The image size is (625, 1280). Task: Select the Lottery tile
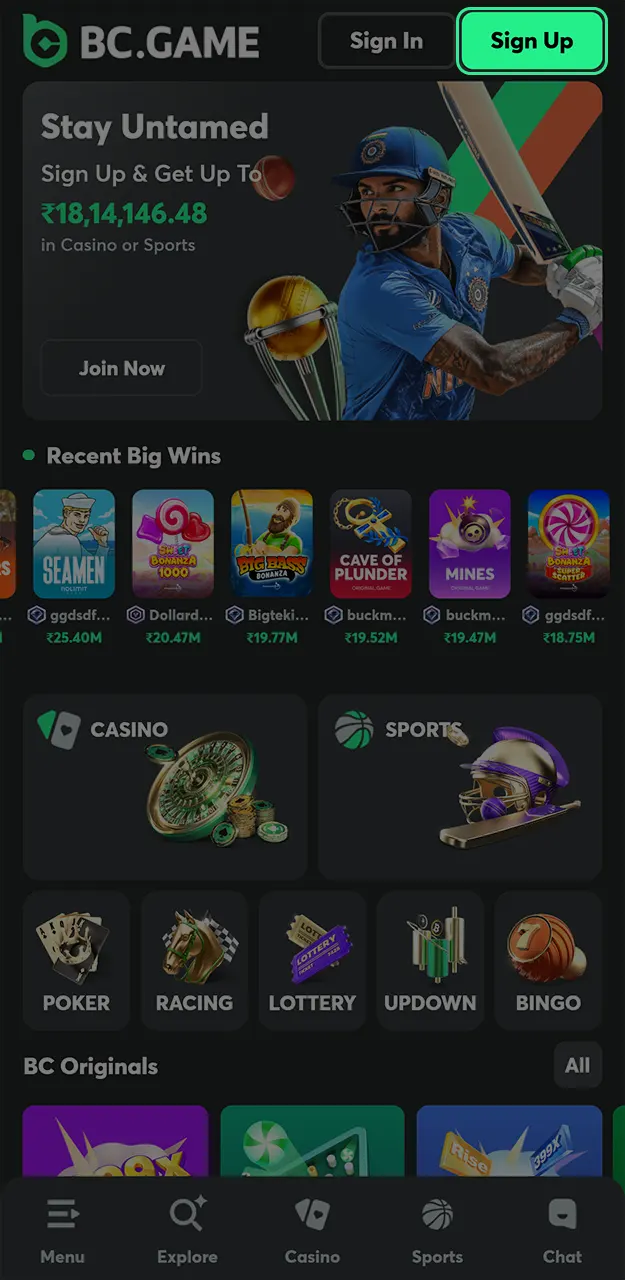coord(312,961)
